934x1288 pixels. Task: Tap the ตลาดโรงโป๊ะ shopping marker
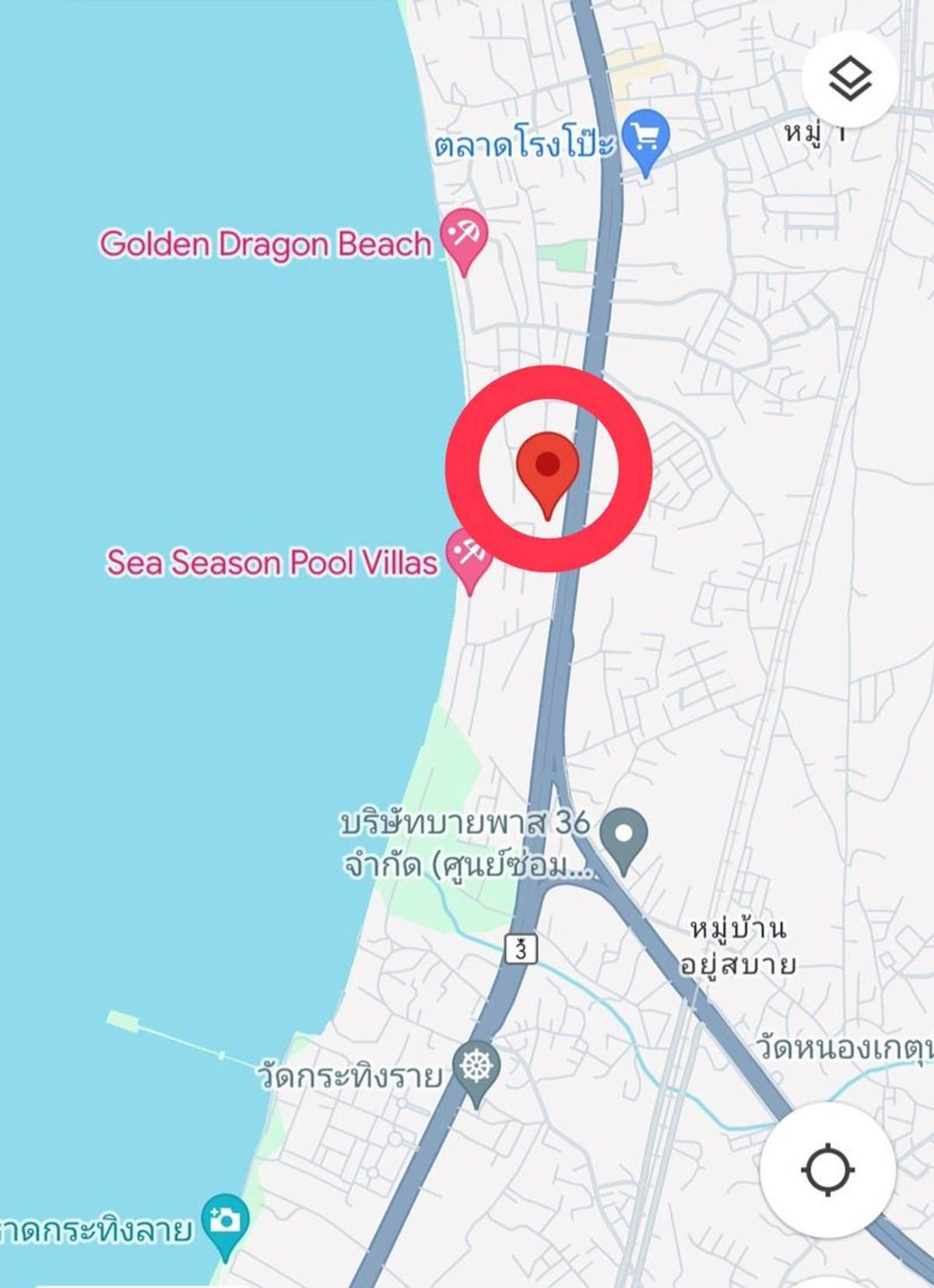click(x=646, y=138)
